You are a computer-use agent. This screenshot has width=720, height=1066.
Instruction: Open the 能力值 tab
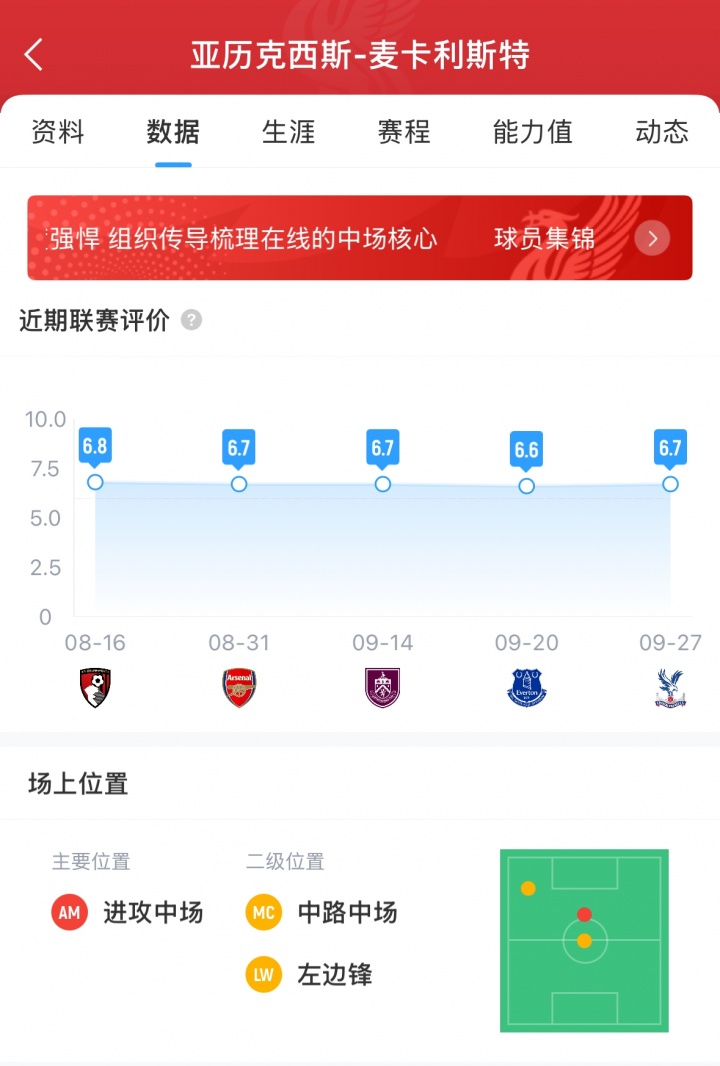532,132
